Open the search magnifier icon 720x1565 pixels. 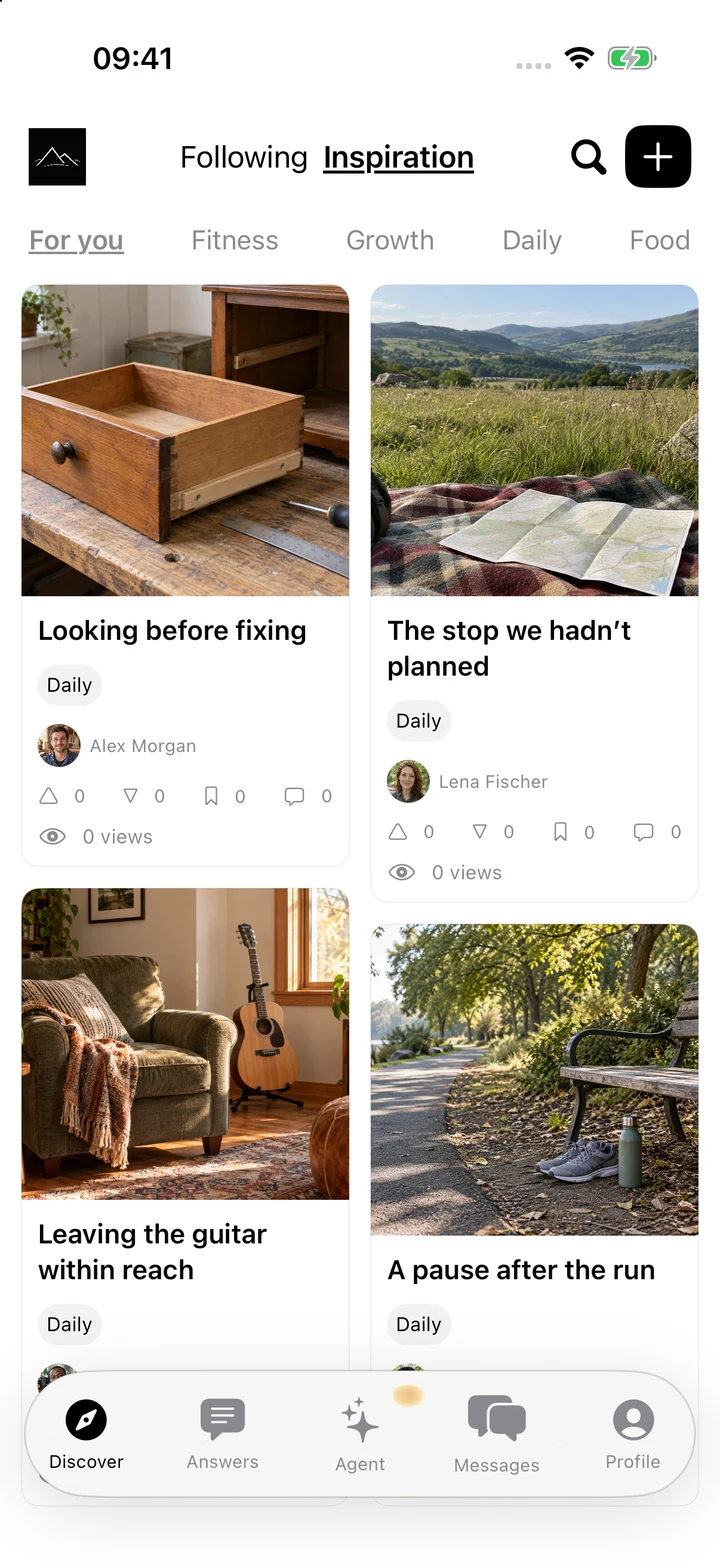click(588, 157)
